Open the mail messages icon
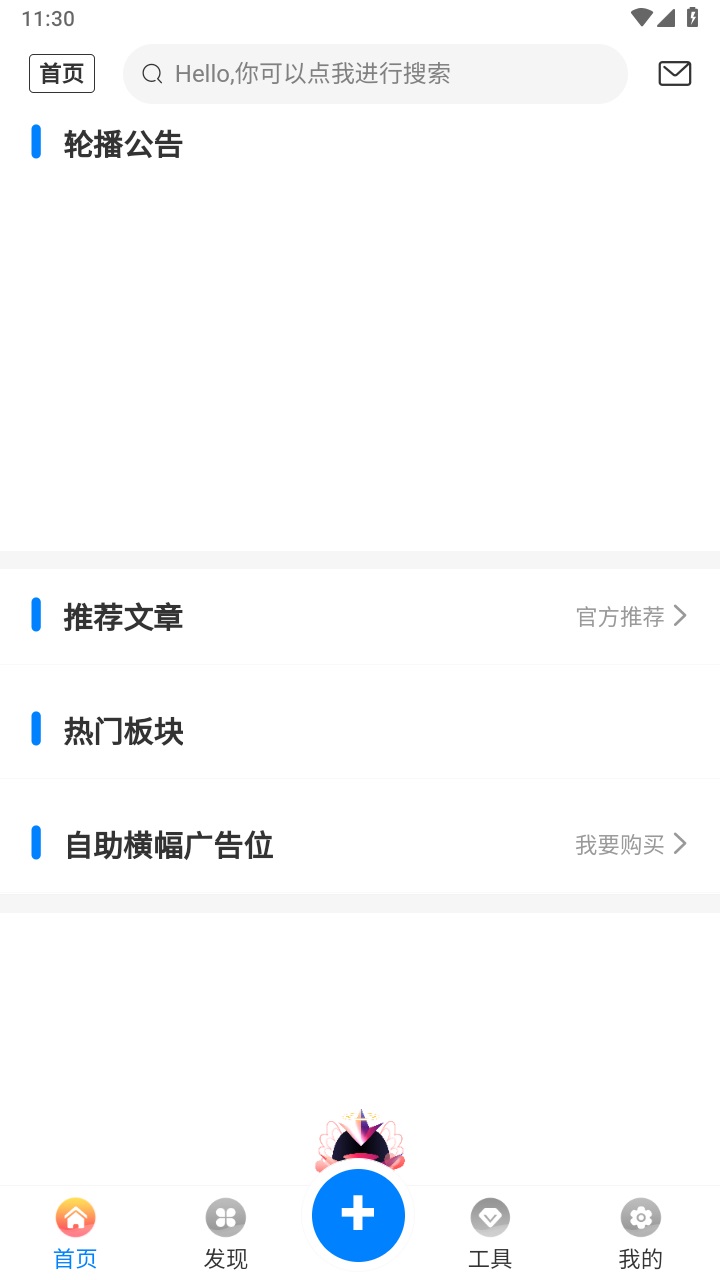This screenshot has height=1280, width=720. (675, 73)
